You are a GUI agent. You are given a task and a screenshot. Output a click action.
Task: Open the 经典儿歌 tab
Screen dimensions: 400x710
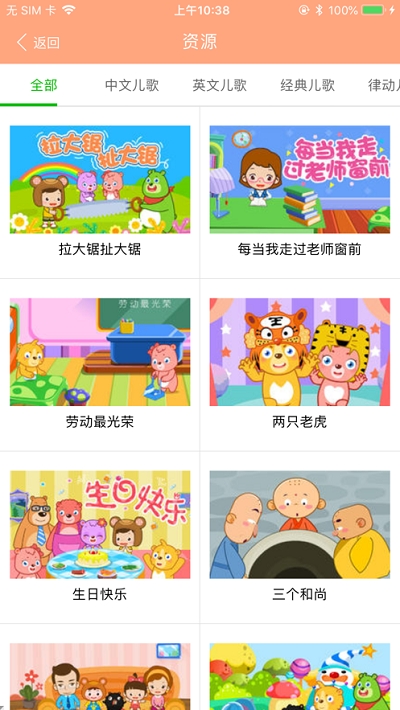pyautogui.click(x=308, y=85)
